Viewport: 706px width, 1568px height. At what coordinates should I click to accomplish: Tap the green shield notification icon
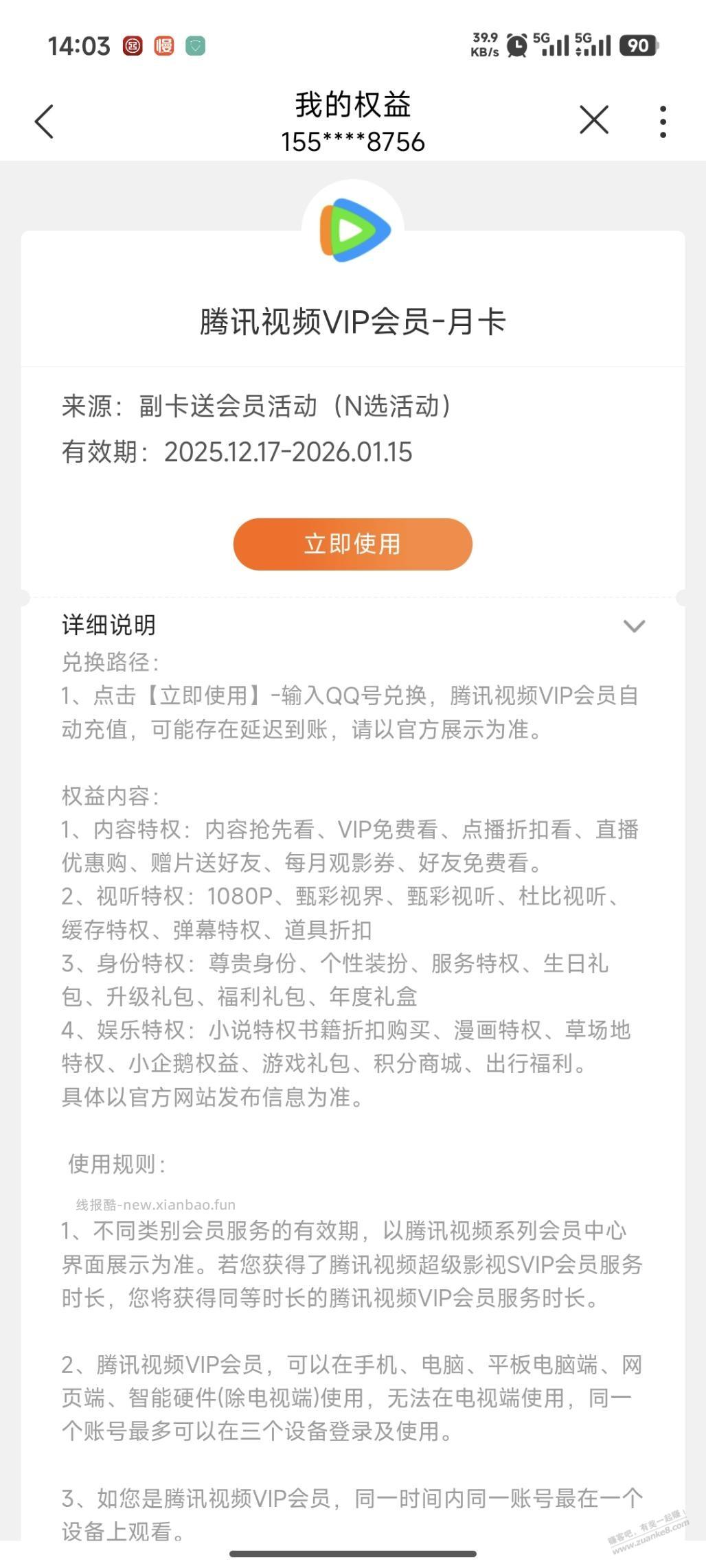pyautogui.click(x=198, y=44)
